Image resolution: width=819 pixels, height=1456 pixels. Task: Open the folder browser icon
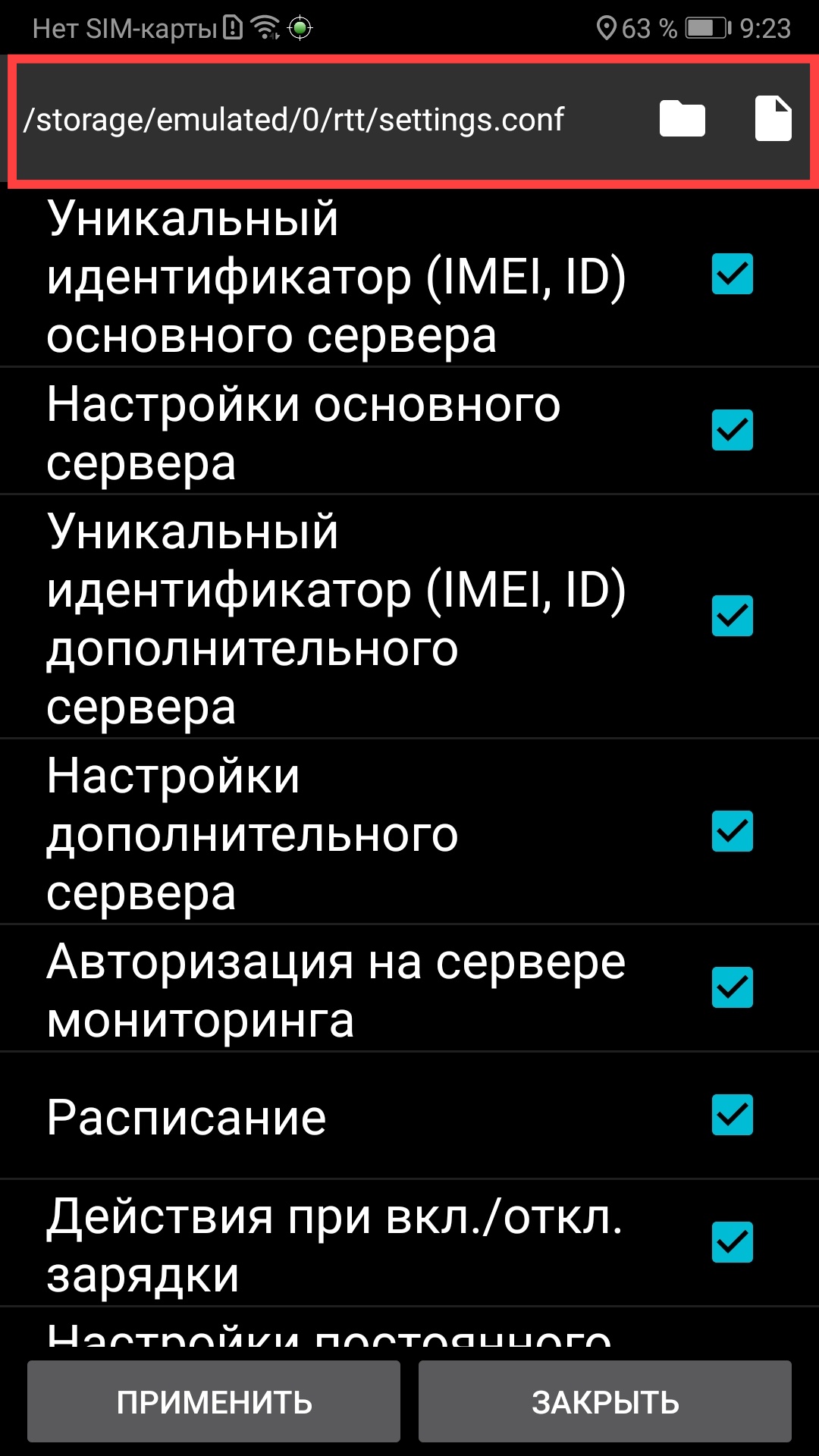682,119
